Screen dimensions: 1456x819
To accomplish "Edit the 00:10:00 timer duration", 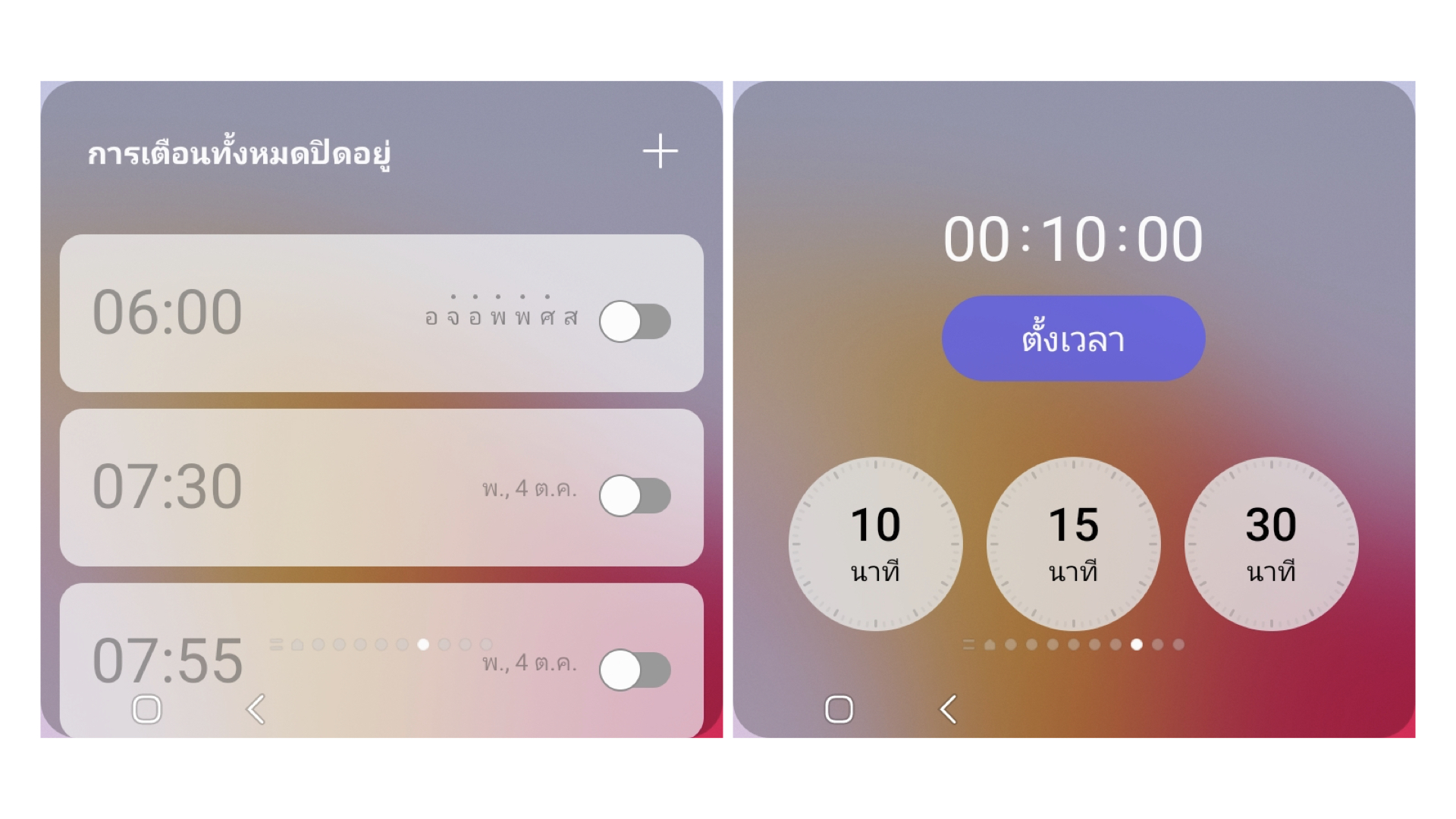I will coord(1073,240).
